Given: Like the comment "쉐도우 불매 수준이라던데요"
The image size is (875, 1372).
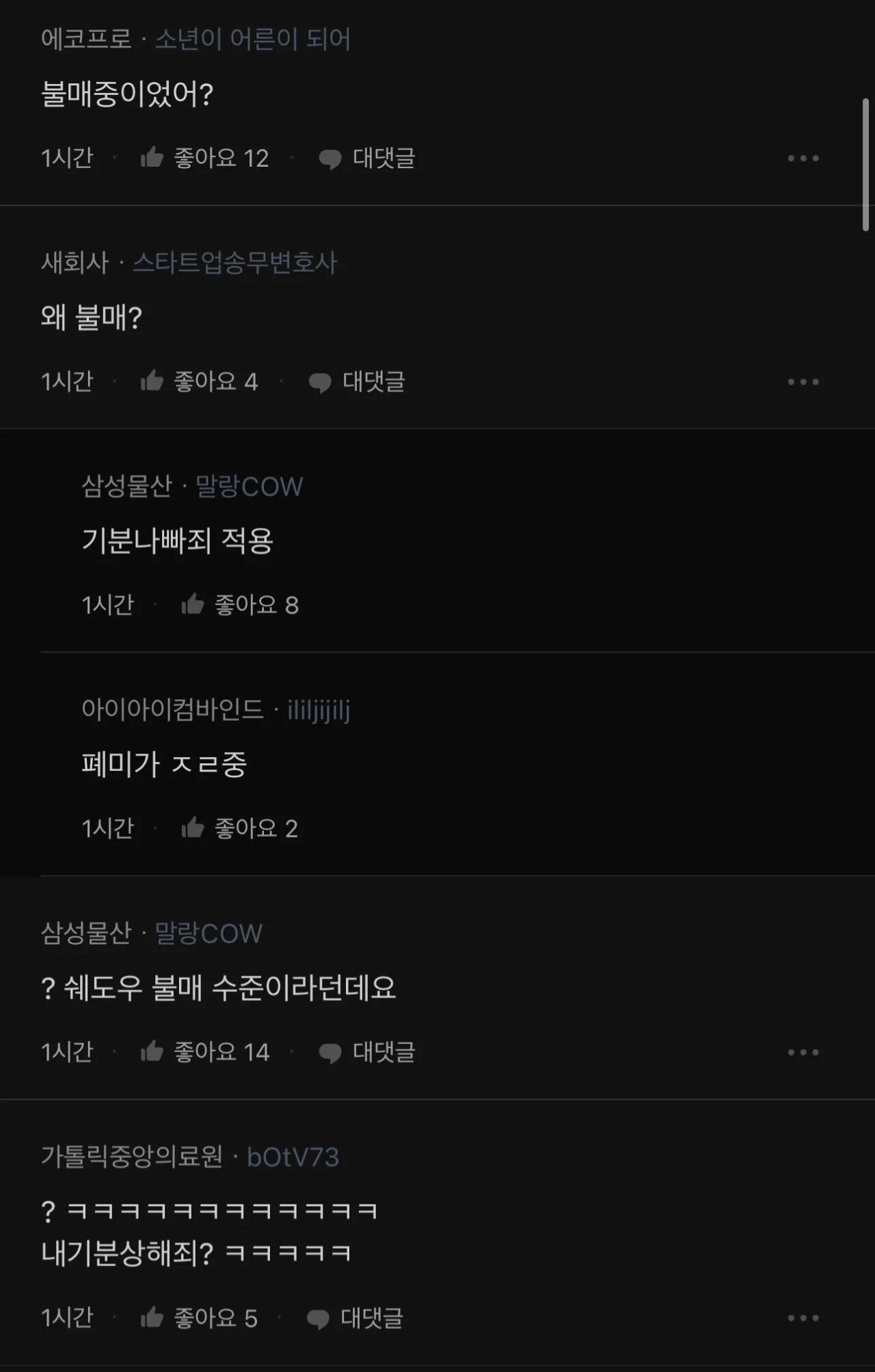Looking at the screenshot, I should click(x=152, y=1052).
